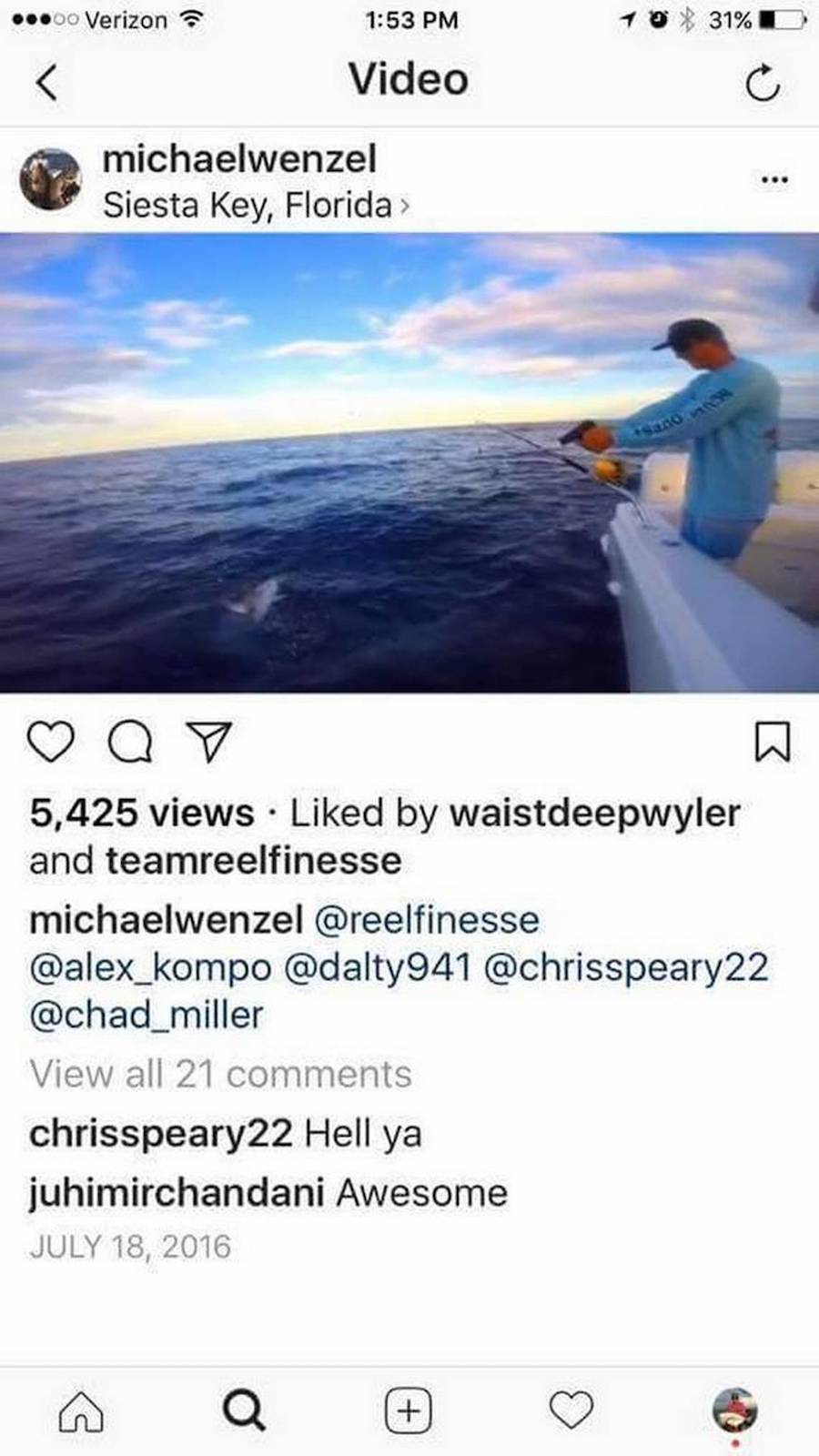Refresh the video post
This screenshot has width=819, height=1456.
tap(763, 83)
